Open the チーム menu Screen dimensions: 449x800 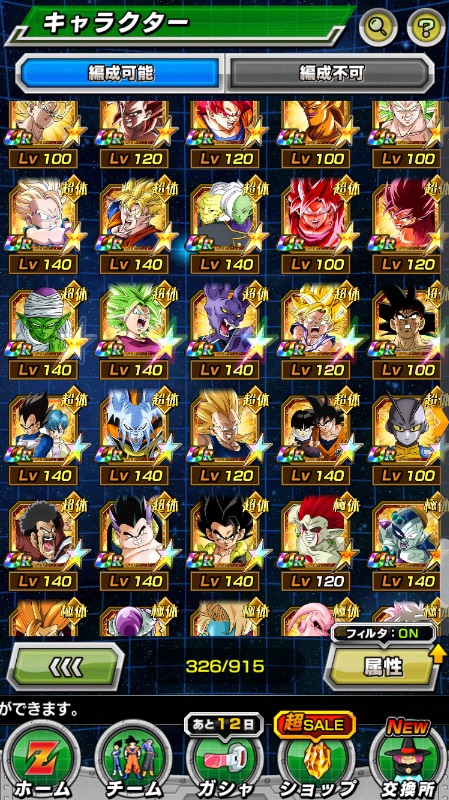pyautogui.click(x=133, y=760)
